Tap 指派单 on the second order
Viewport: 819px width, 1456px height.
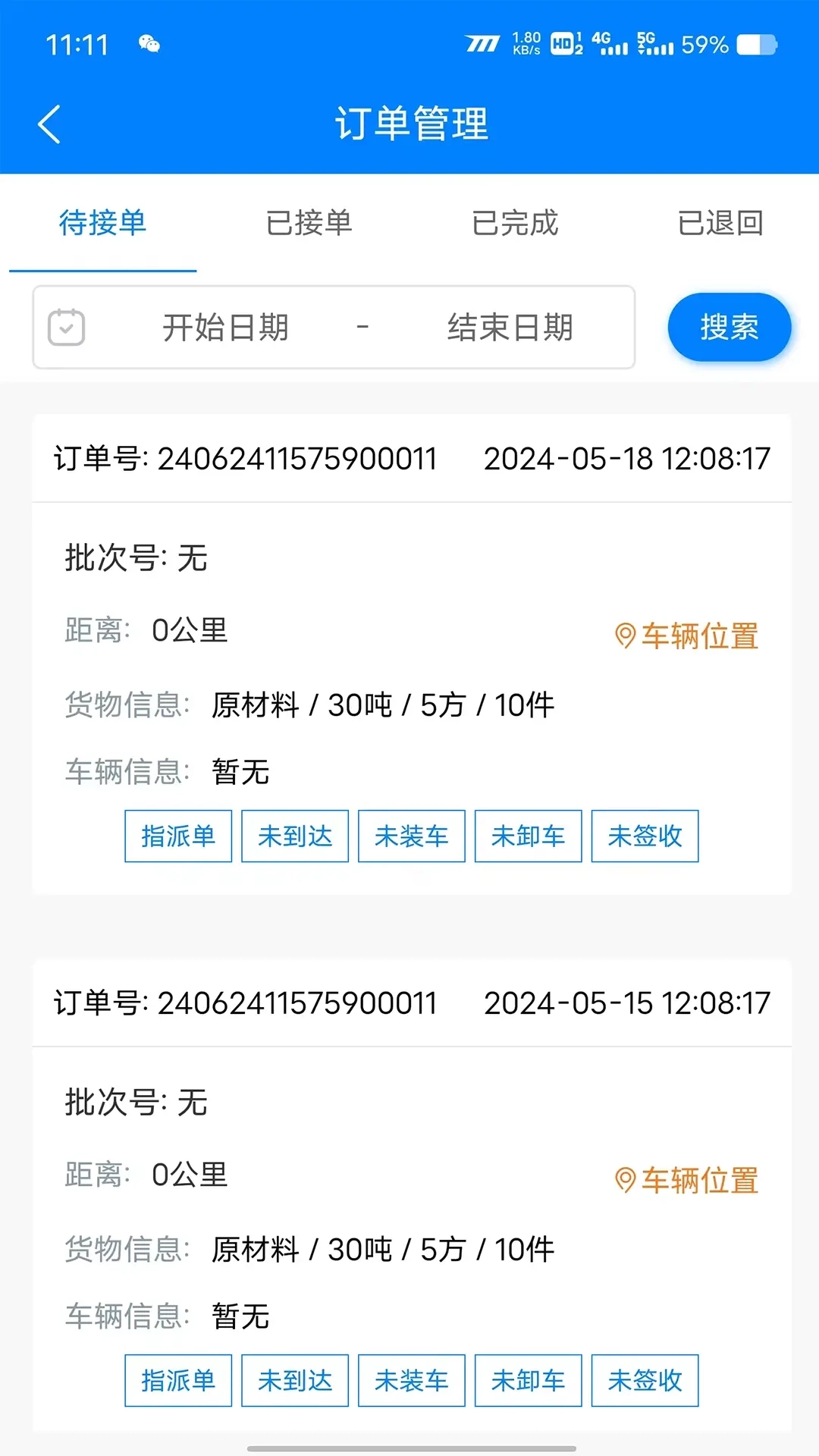coord(177,1380)
